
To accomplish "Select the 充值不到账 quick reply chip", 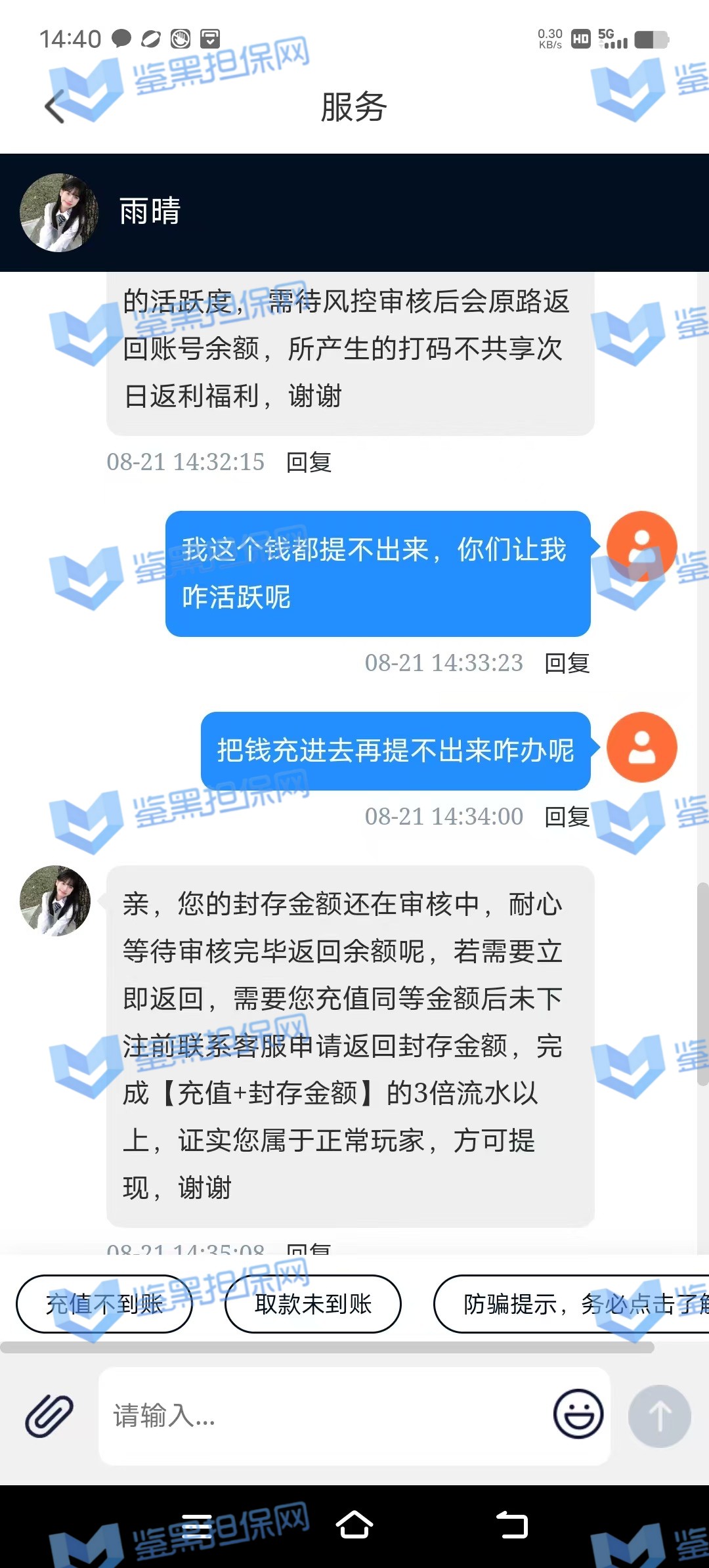I will (x=104, y=1303).
